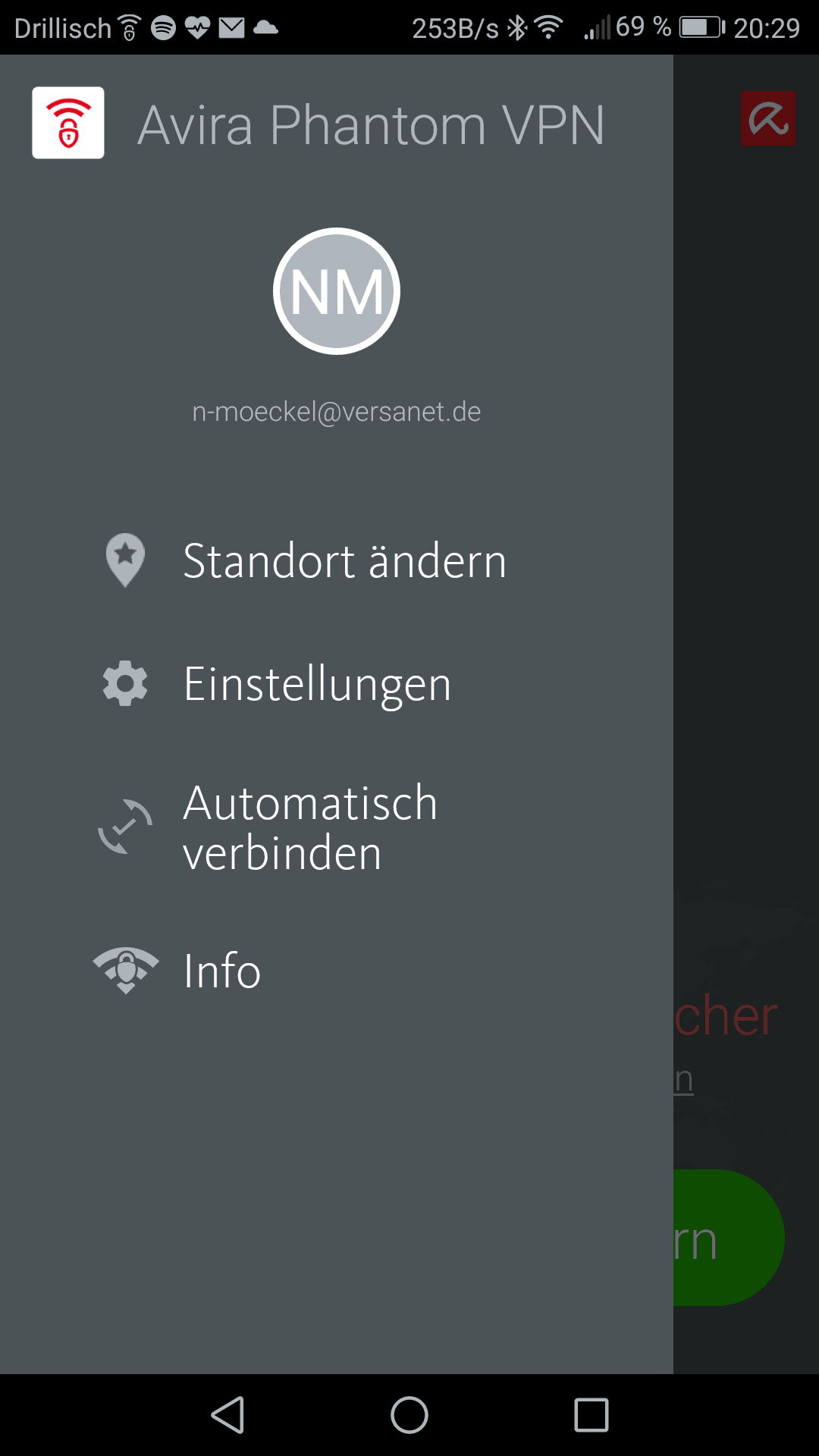Go back with the system back button
819x1456 pixels.
tap(227, 1415)
